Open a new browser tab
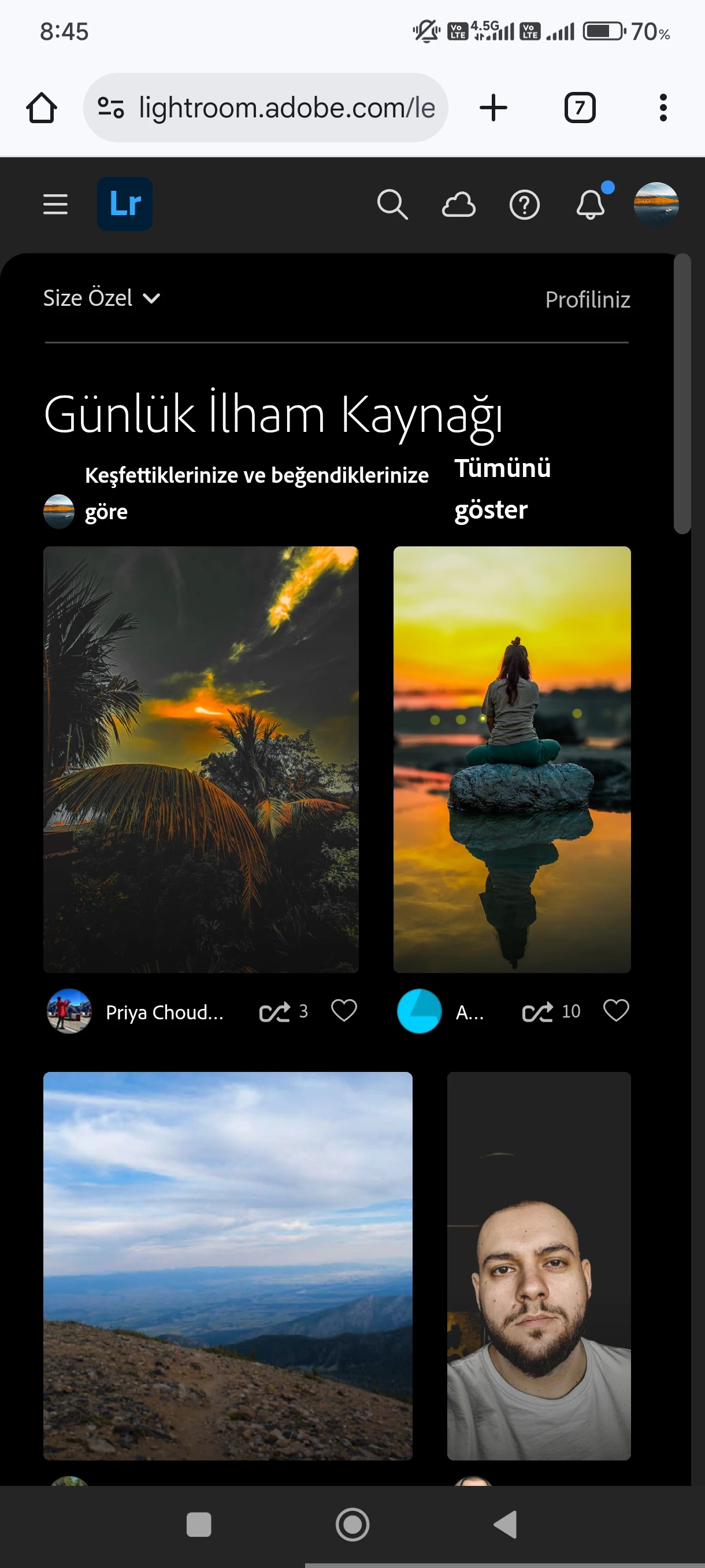 tap(493, 108)
